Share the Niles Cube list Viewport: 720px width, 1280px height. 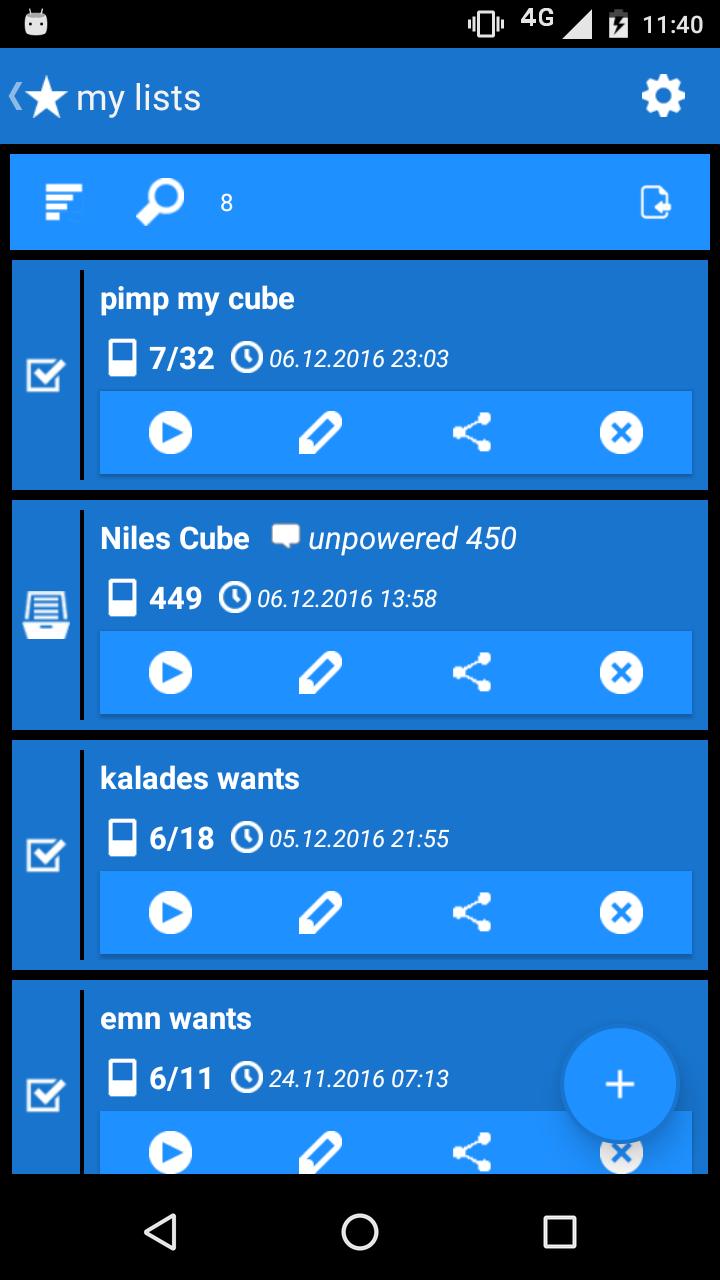[471, 673]
